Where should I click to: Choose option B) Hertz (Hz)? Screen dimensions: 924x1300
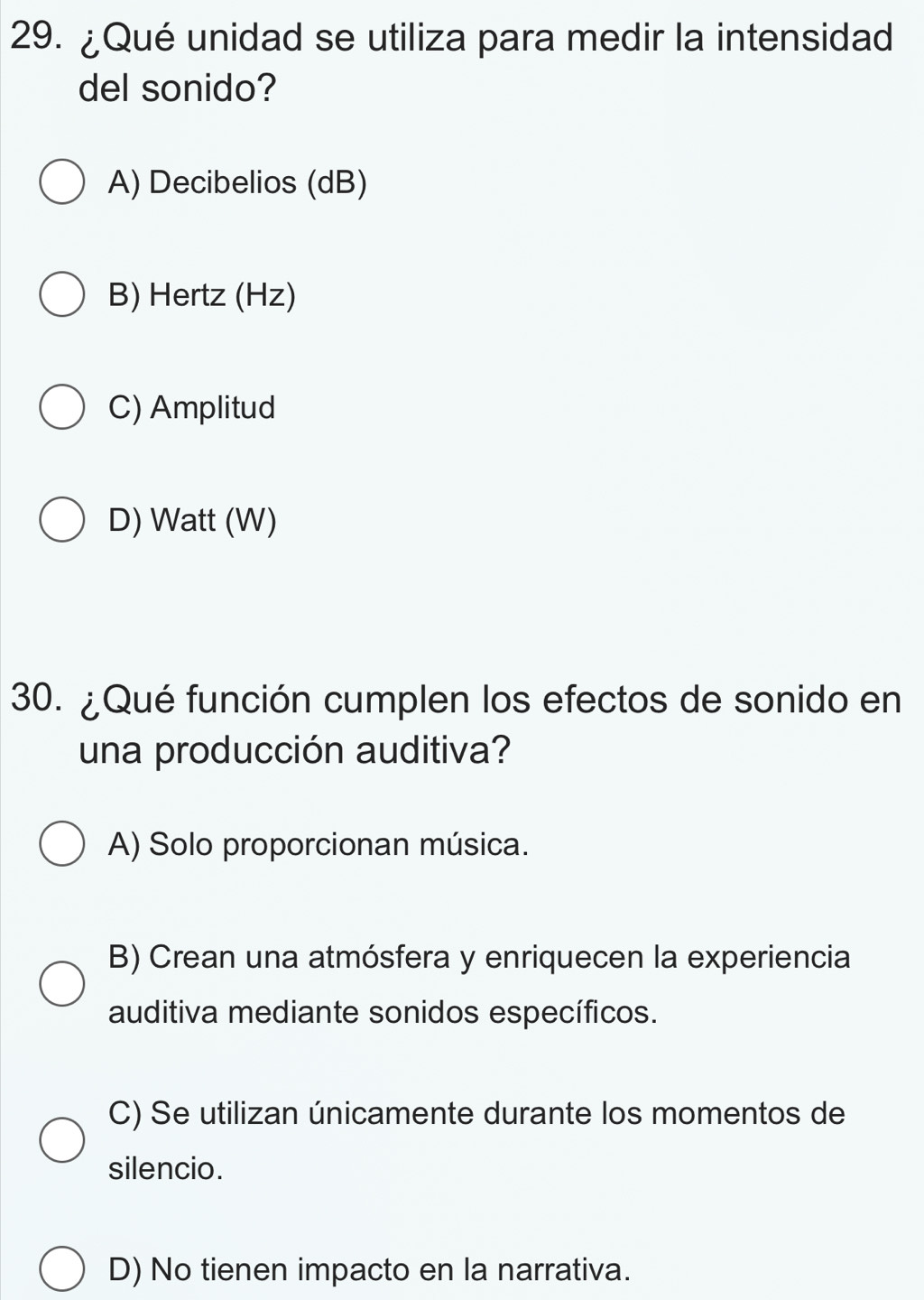click(61, 295)
